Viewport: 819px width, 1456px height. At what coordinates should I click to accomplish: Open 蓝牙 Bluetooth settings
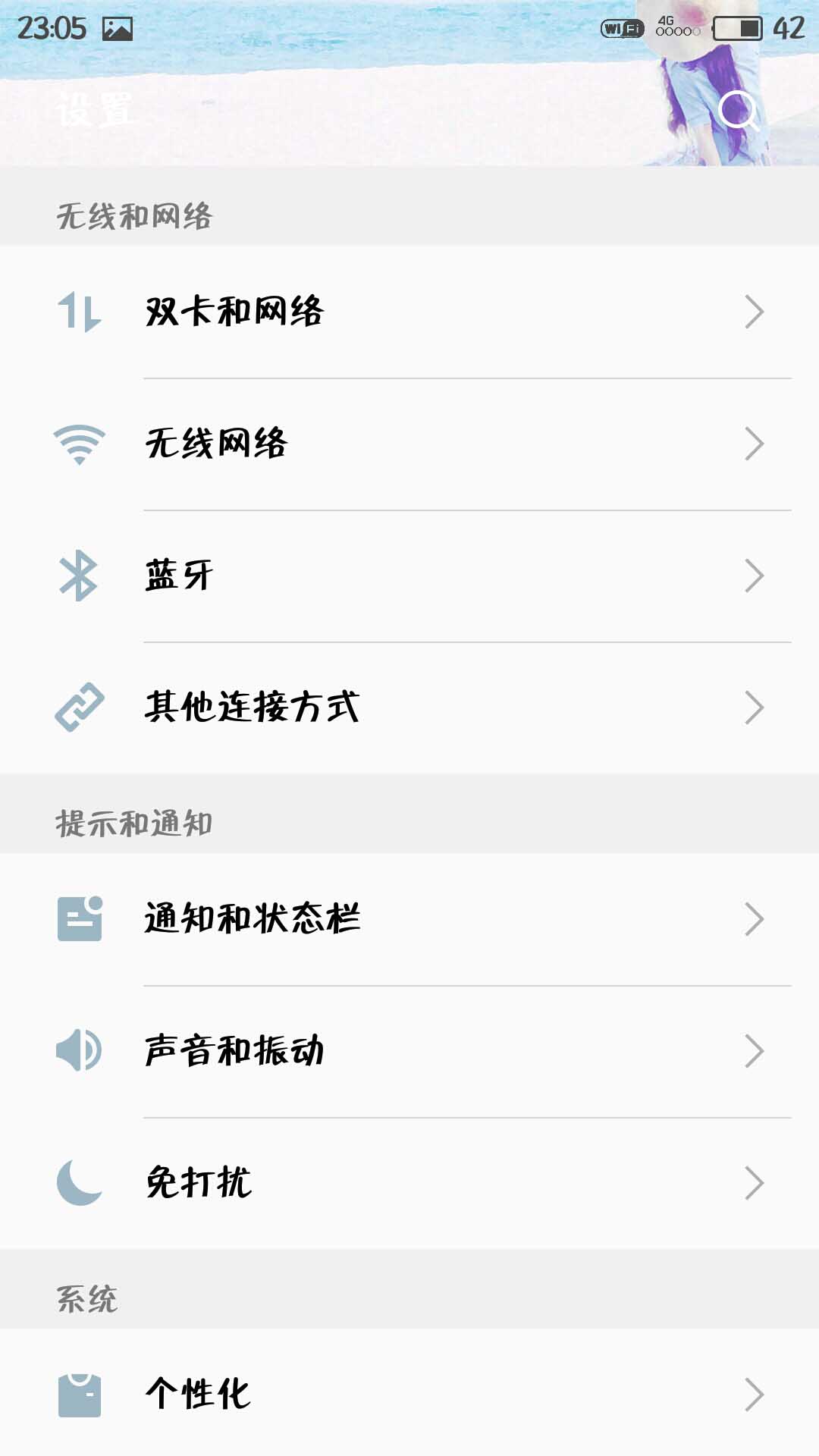(x=409, y=576)
